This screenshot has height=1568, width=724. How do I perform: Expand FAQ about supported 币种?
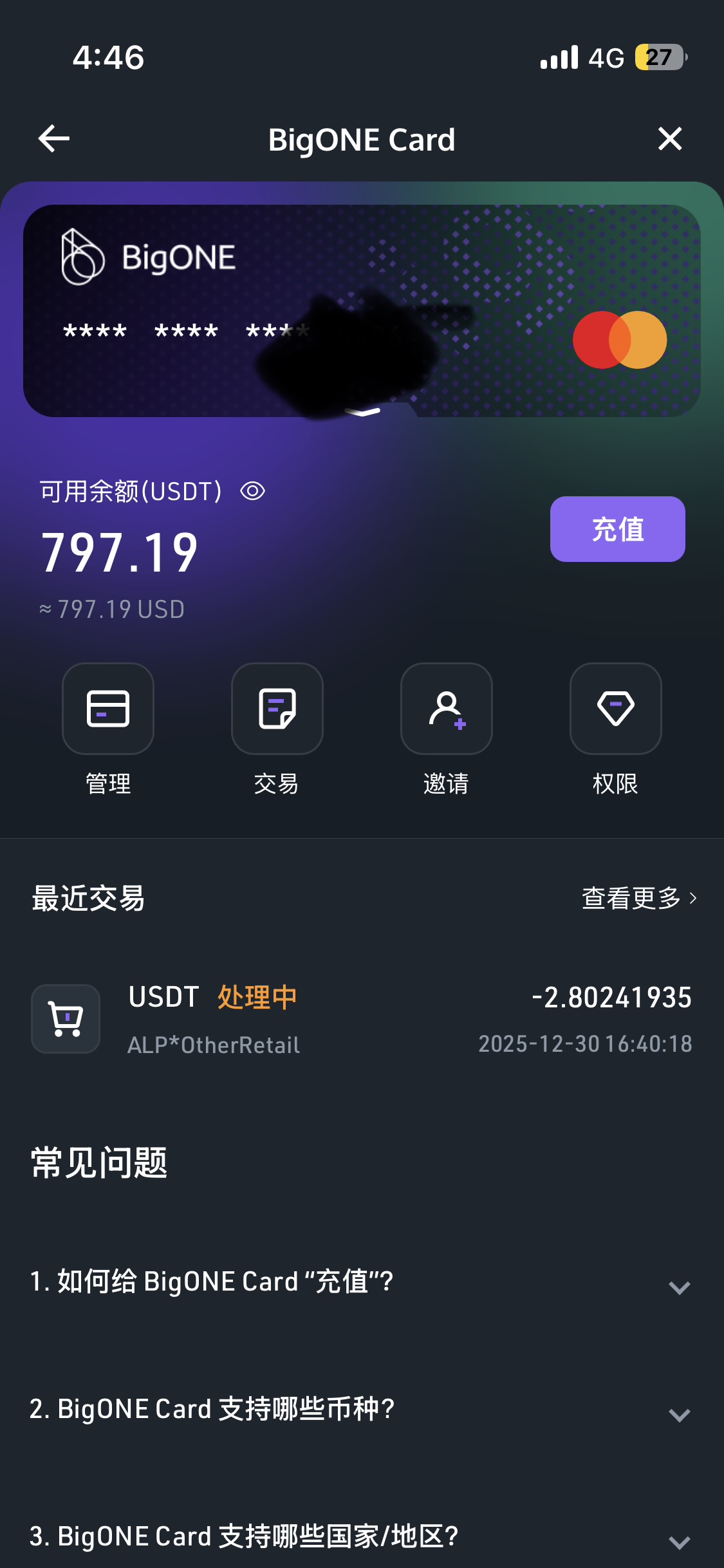click(362, 1410)
